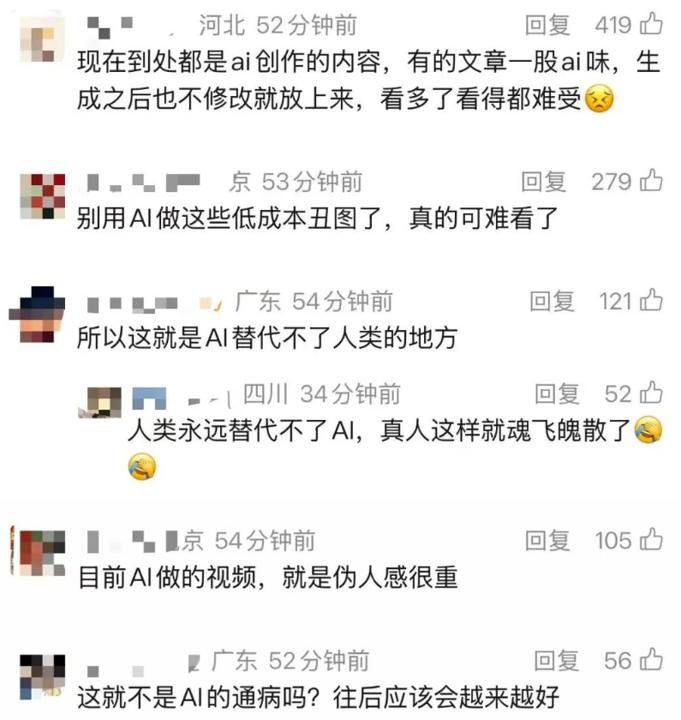Reply to the comment with 279 likes

coord(545,182)
